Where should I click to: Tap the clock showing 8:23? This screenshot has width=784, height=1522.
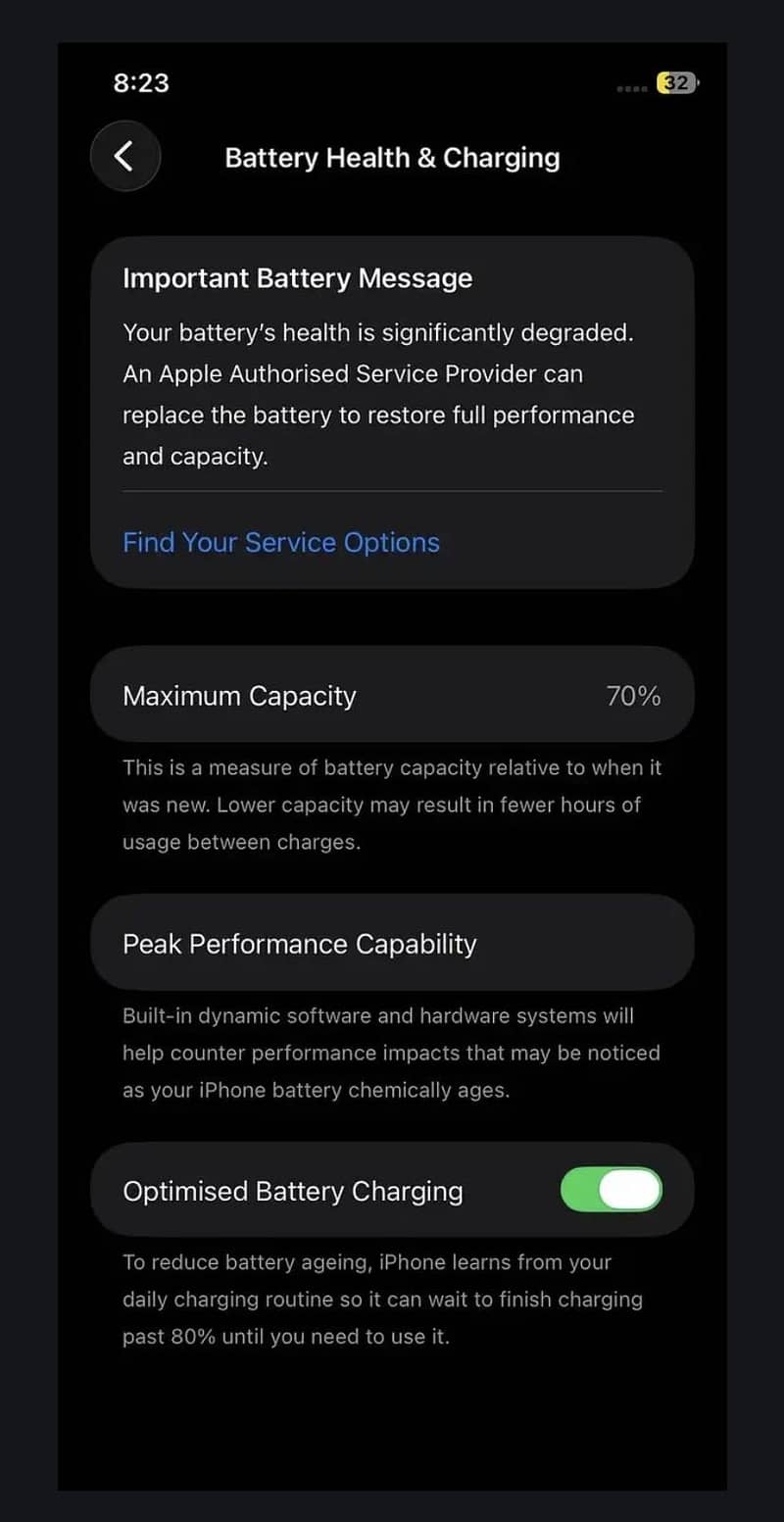(x=140, y=84)
